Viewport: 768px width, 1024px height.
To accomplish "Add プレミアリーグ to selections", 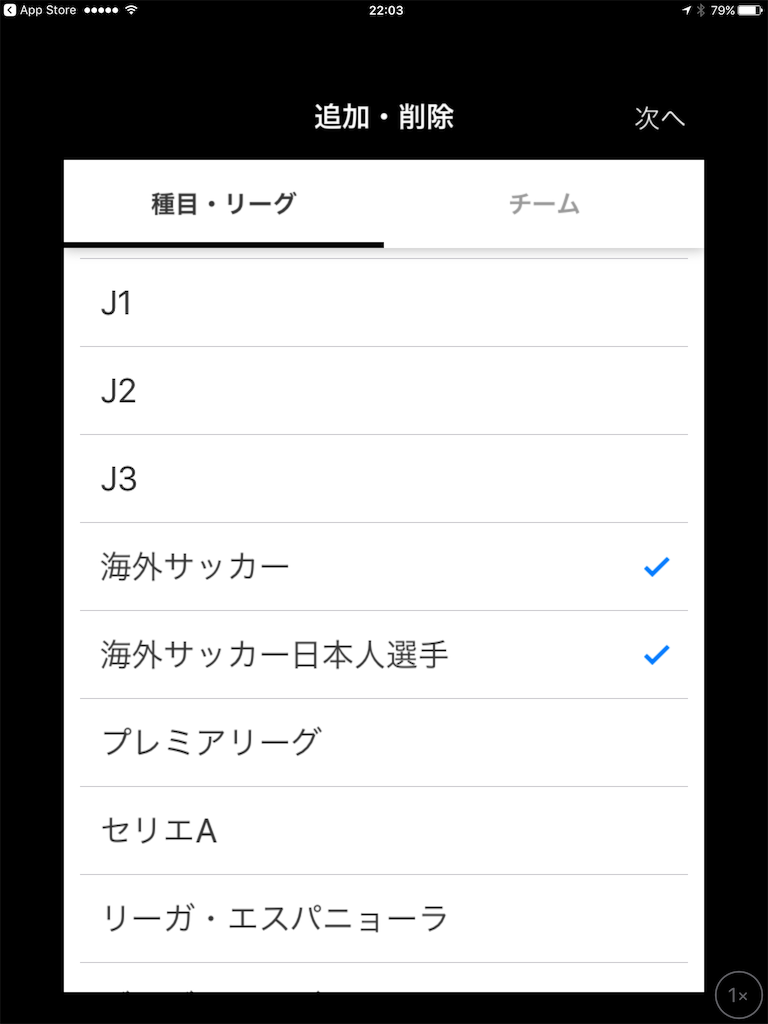I will (x=384, y=743).
